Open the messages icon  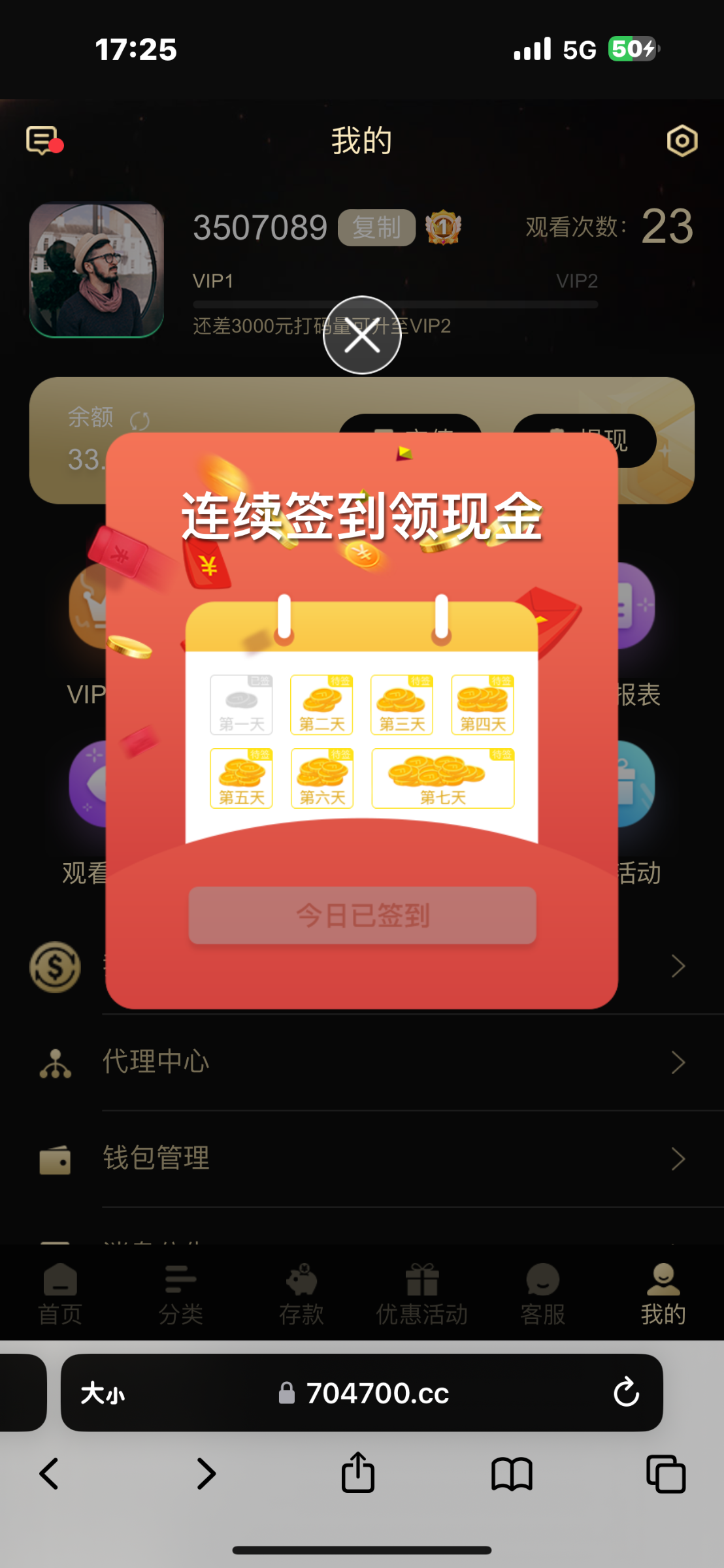pyautogui.click(x=43, y=140)
